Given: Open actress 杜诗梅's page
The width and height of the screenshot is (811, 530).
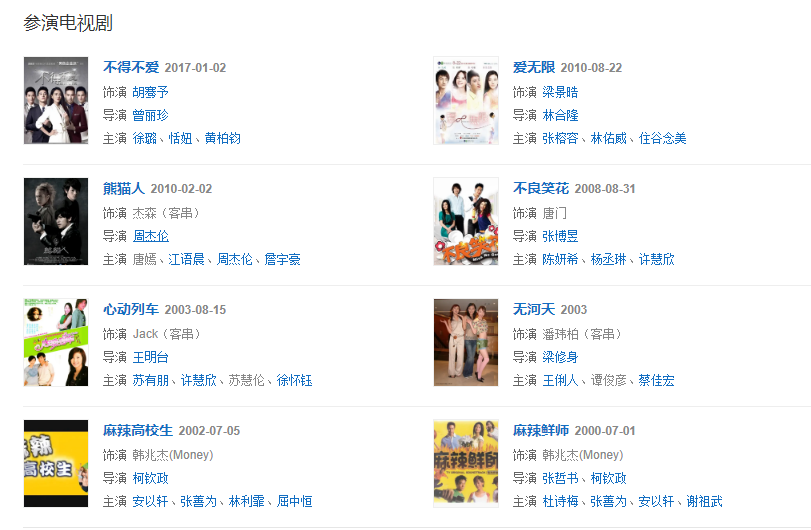Looking at the screenshot, I should [x=560, y=502].
